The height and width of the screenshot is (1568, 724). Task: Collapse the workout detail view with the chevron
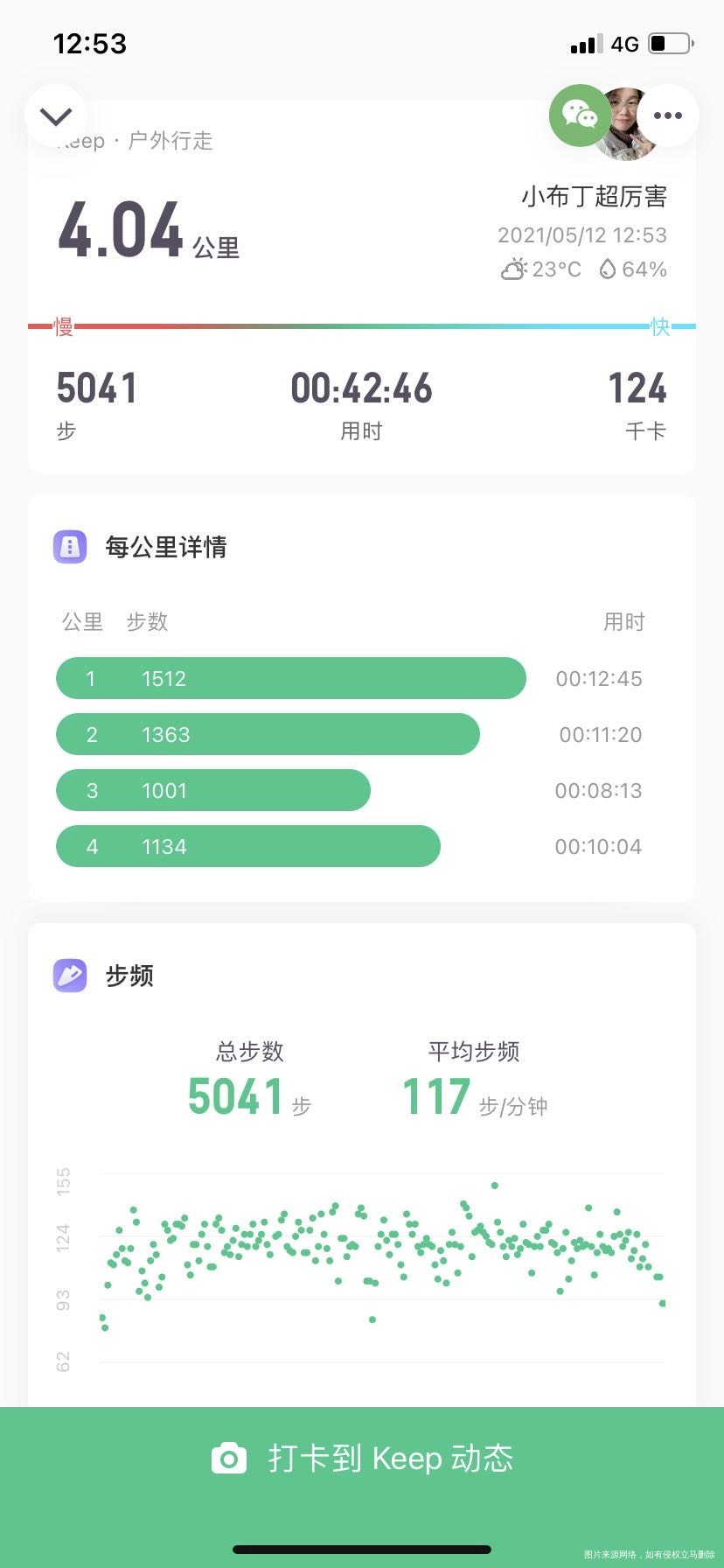pyautogui.click(x=56, y=115)
